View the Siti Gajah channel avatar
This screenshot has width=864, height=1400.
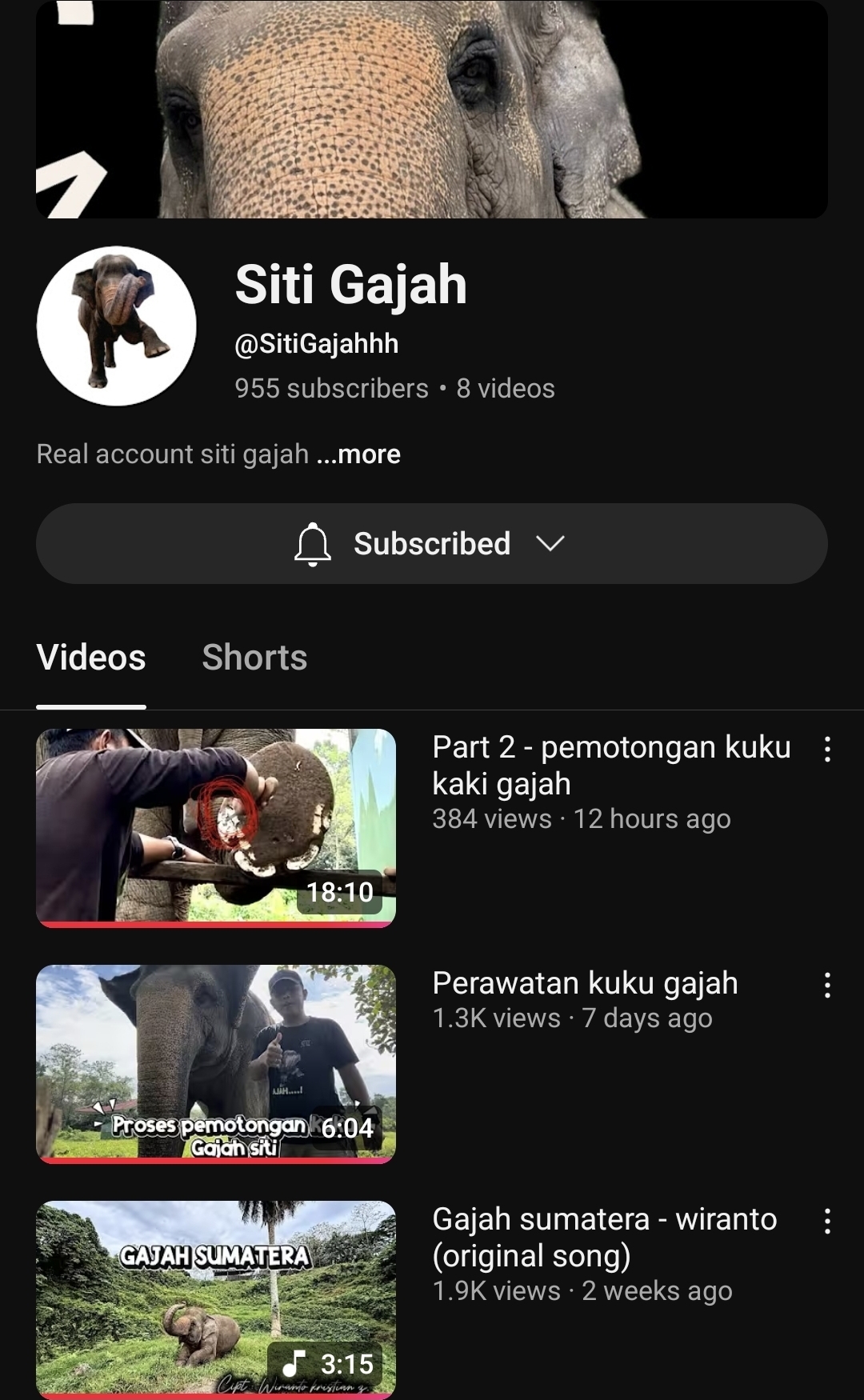point(117,326)
